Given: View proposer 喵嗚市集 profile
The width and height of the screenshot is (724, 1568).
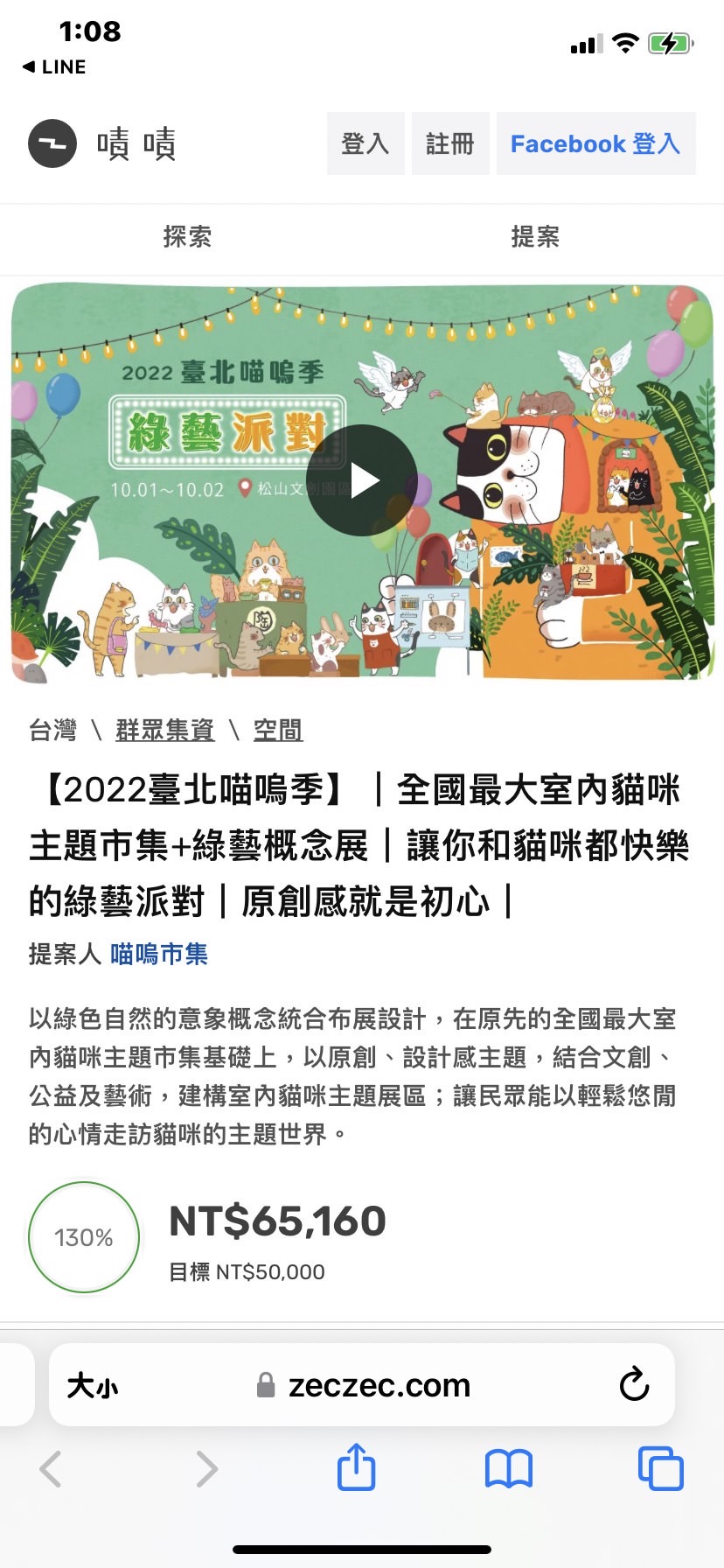Looking at the screenshot, I should point(159,954).
